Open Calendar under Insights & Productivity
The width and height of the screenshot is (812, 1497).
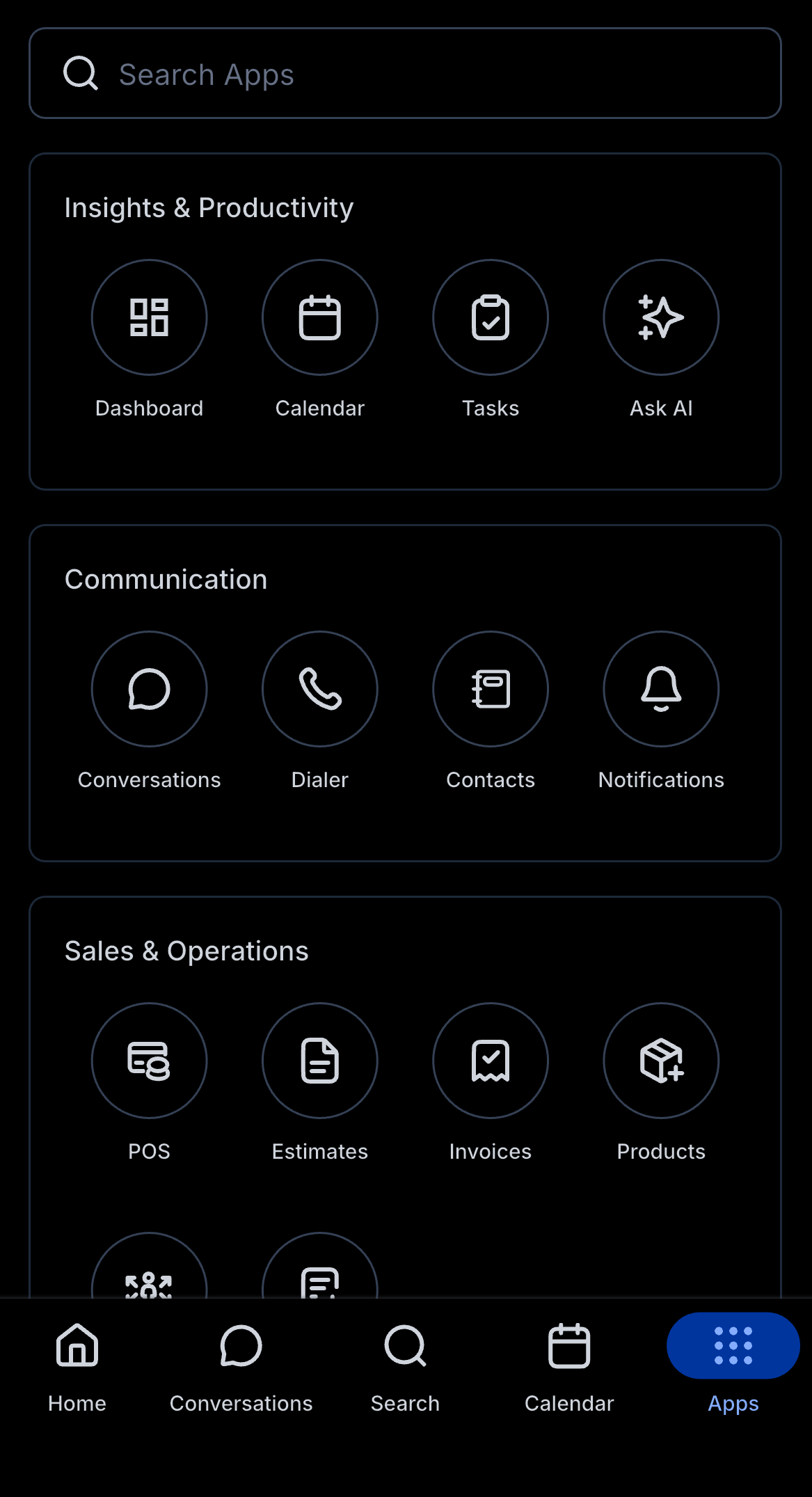click(319, 318)
